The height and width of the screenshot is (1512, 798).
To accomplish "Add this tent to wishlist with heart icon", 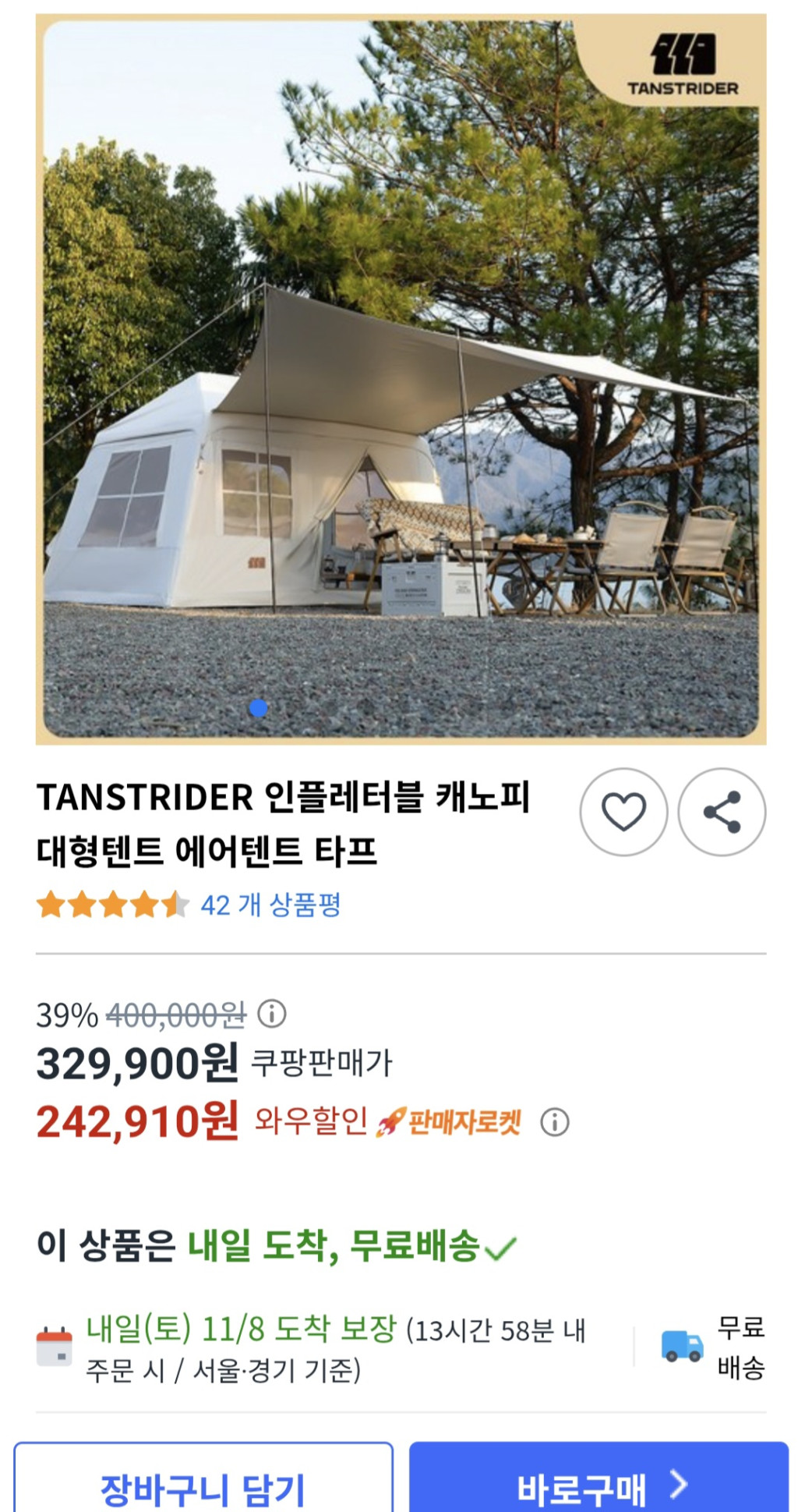I will 623,812.
